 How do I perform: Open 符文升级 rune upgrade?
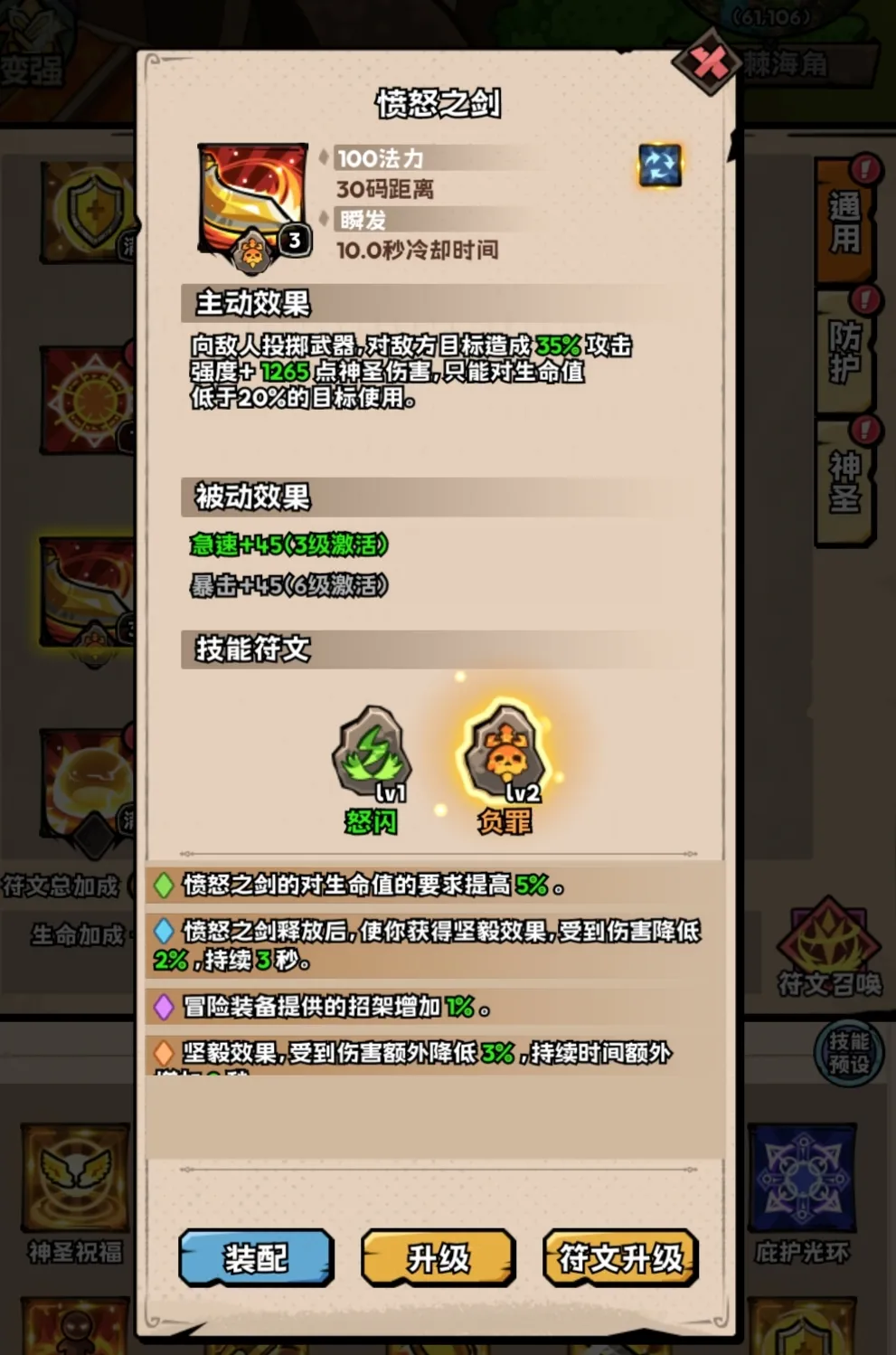click(620, 1257)
